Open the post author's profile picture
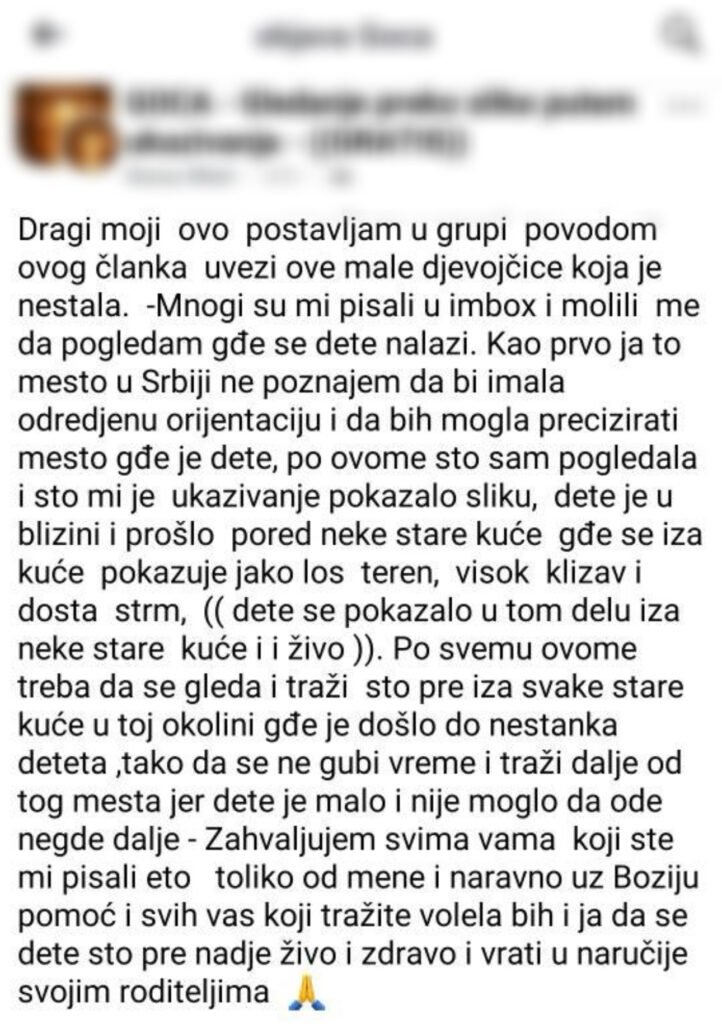The width and height of the screenshot is (722, 1024). 63,125
